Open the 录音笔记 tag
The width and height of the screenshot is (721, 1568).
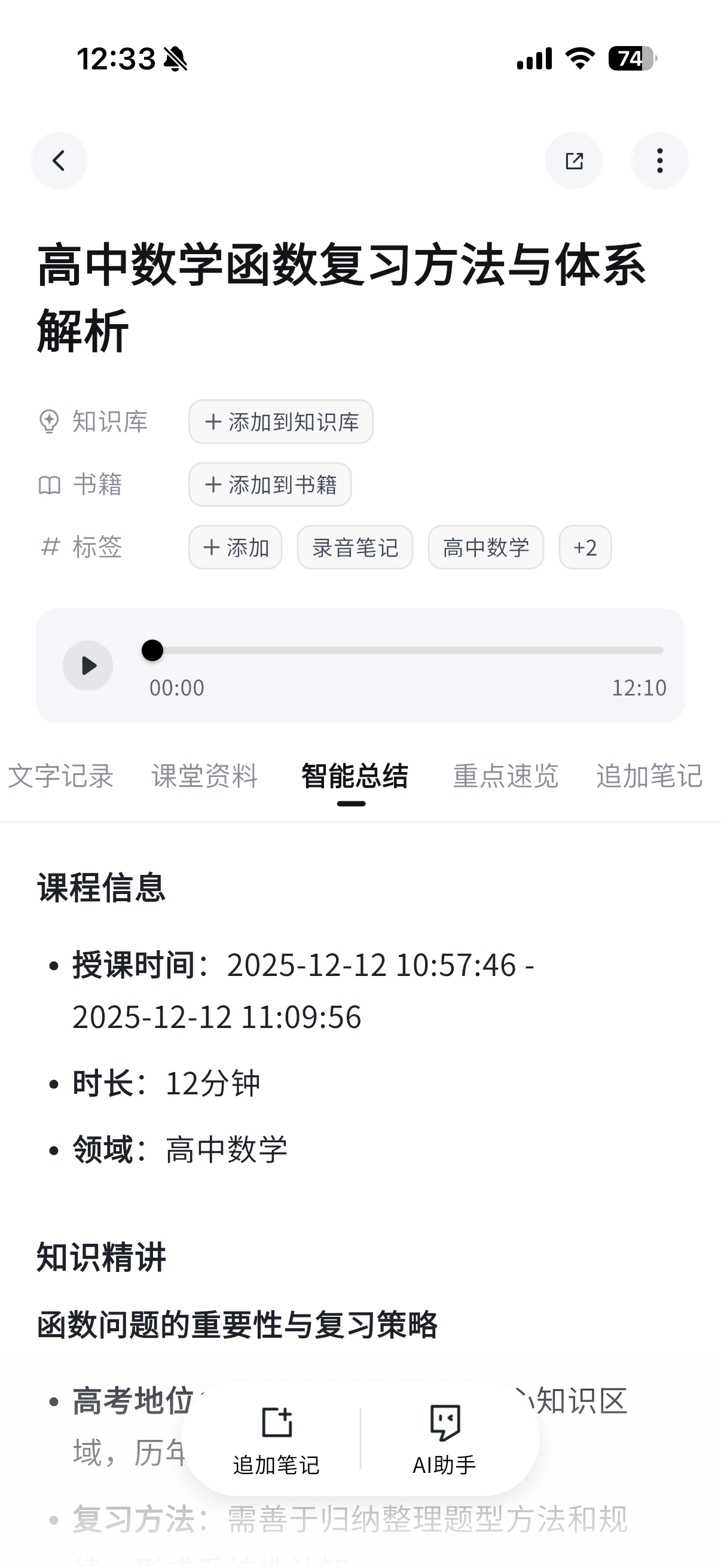click(355, 547)
